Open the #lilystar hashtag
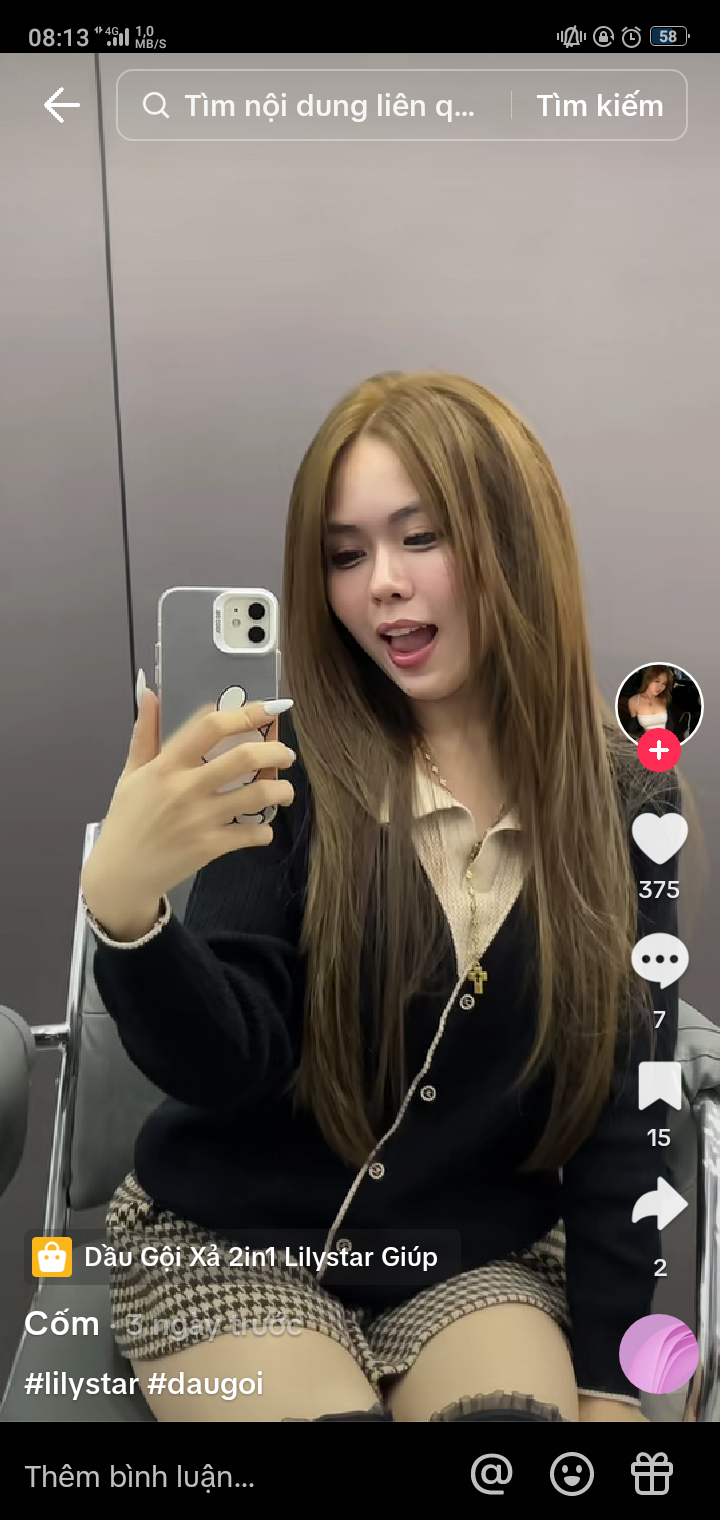720x1520 pixels. click(x=82, y=1384)
